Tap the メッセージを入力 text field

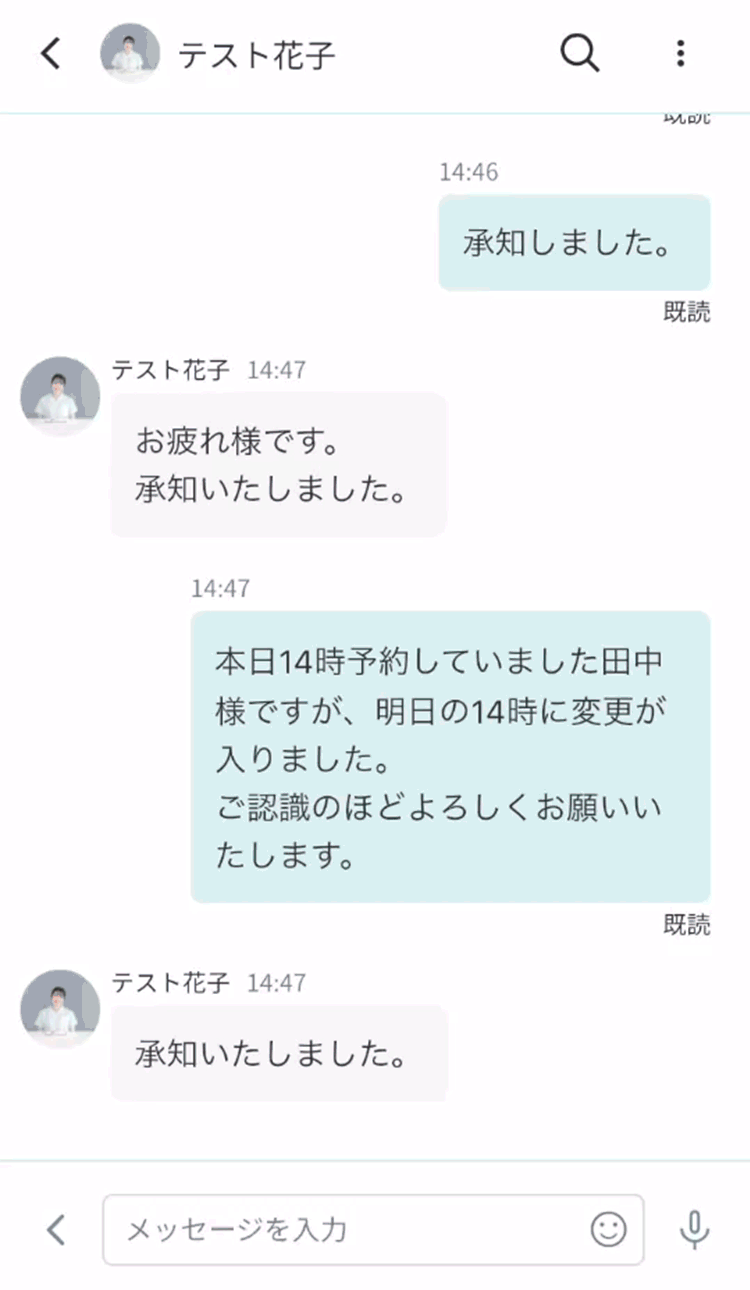[x=345, y=1229]
